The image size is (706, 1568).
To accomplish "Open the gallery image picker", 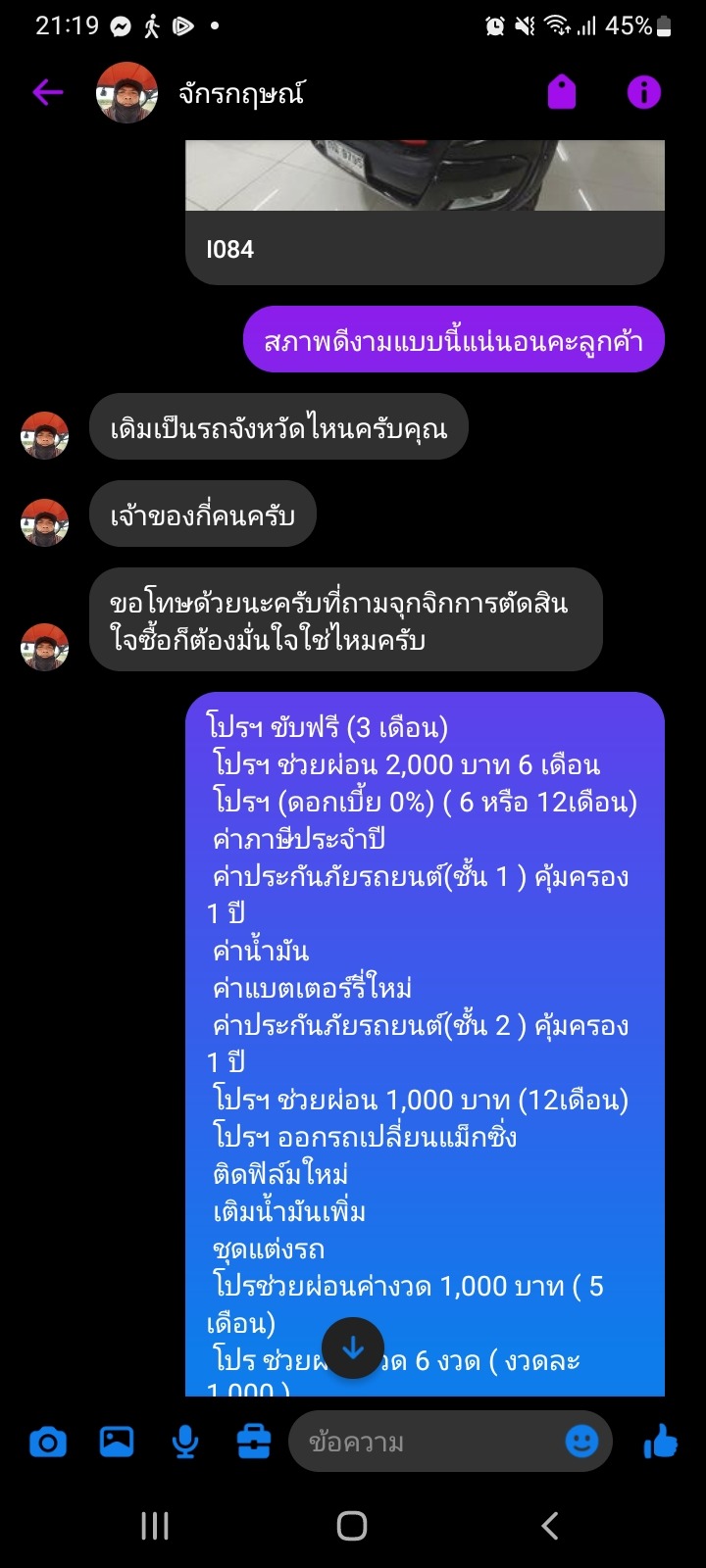I will tap(117, 1443).
